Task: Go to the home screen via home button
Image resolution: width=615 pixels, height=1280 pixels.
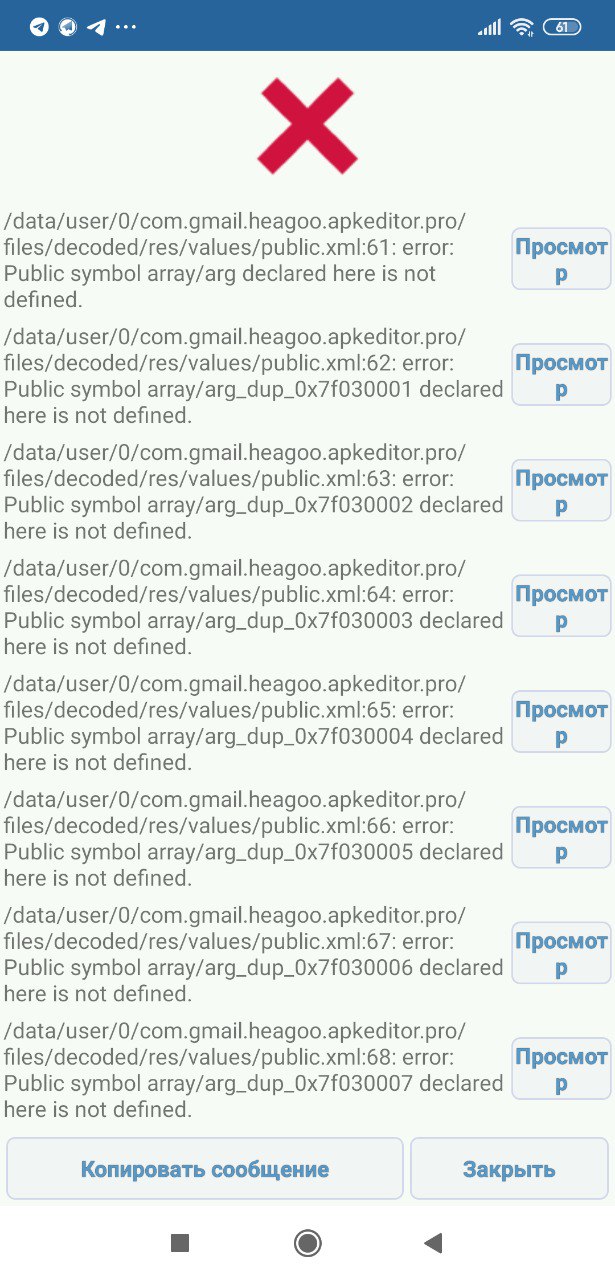Action: [307, 1243]
